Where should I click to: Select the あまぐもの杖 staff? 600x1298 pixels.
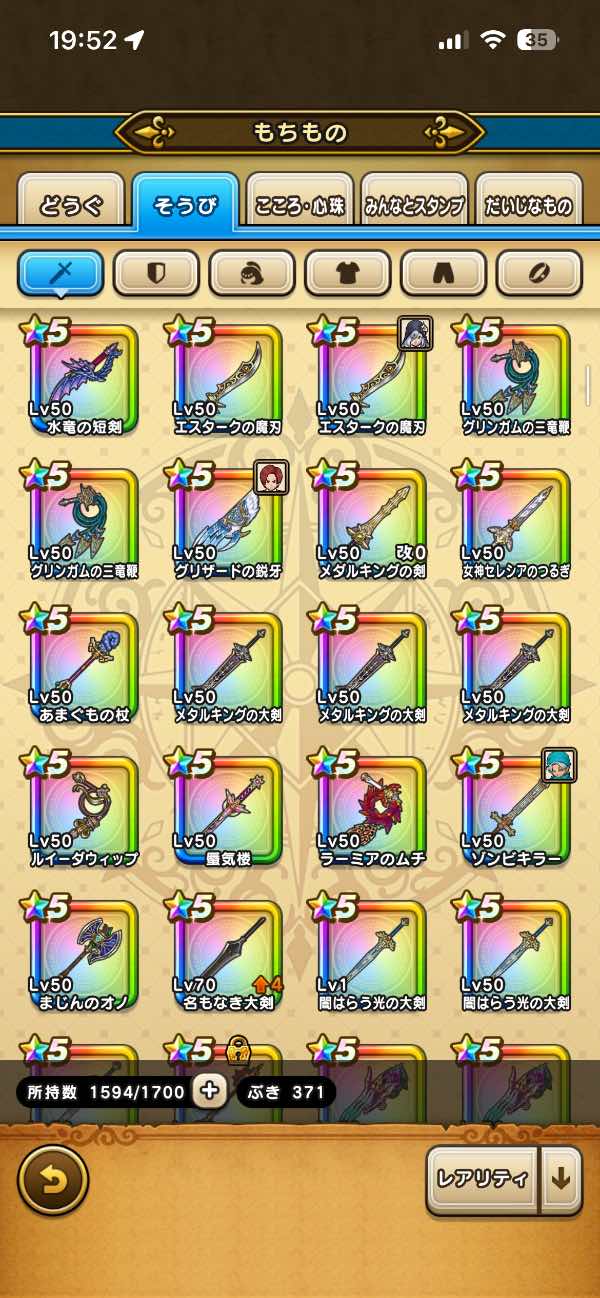point(83,666)
